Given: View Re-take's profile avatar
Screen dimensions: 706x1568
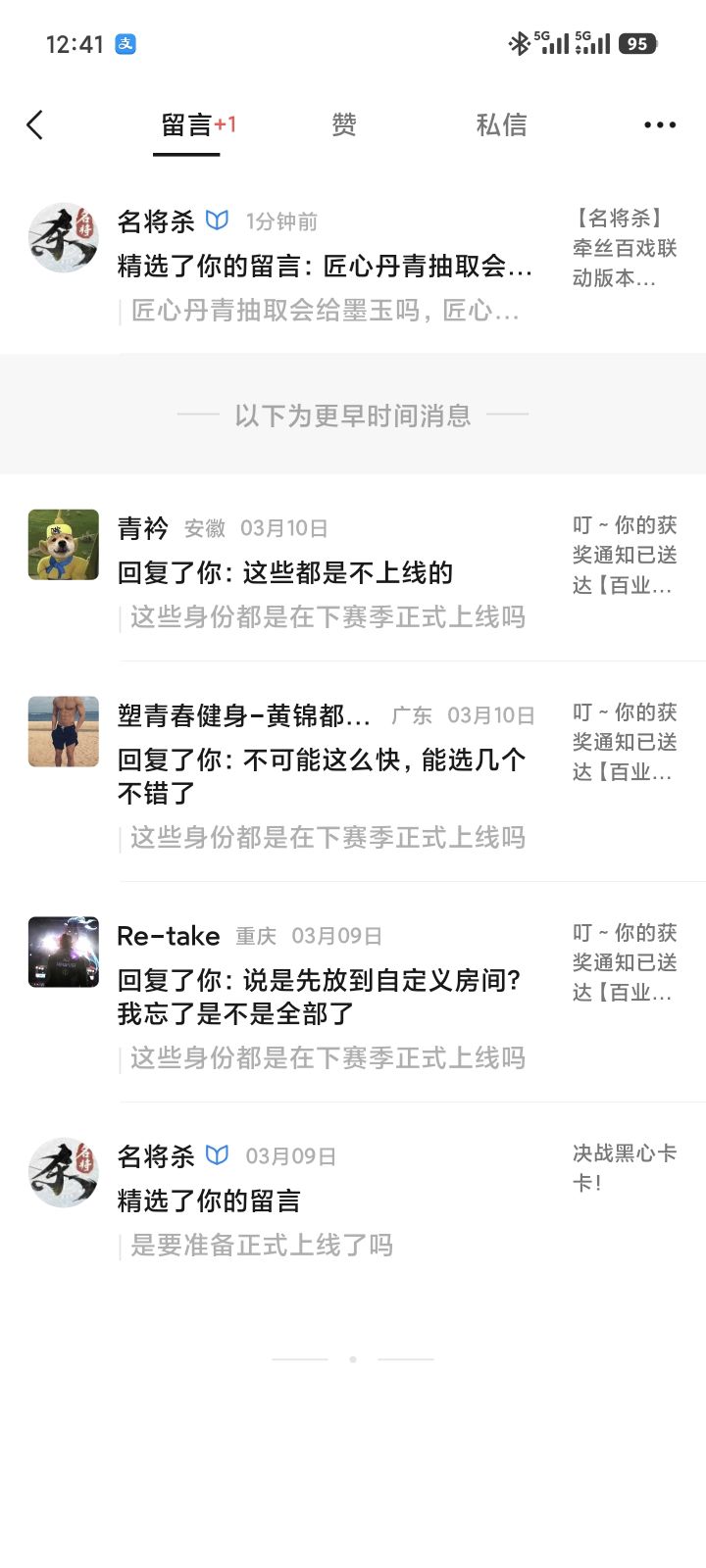Looking at the screenshot, I should [64, 952].
